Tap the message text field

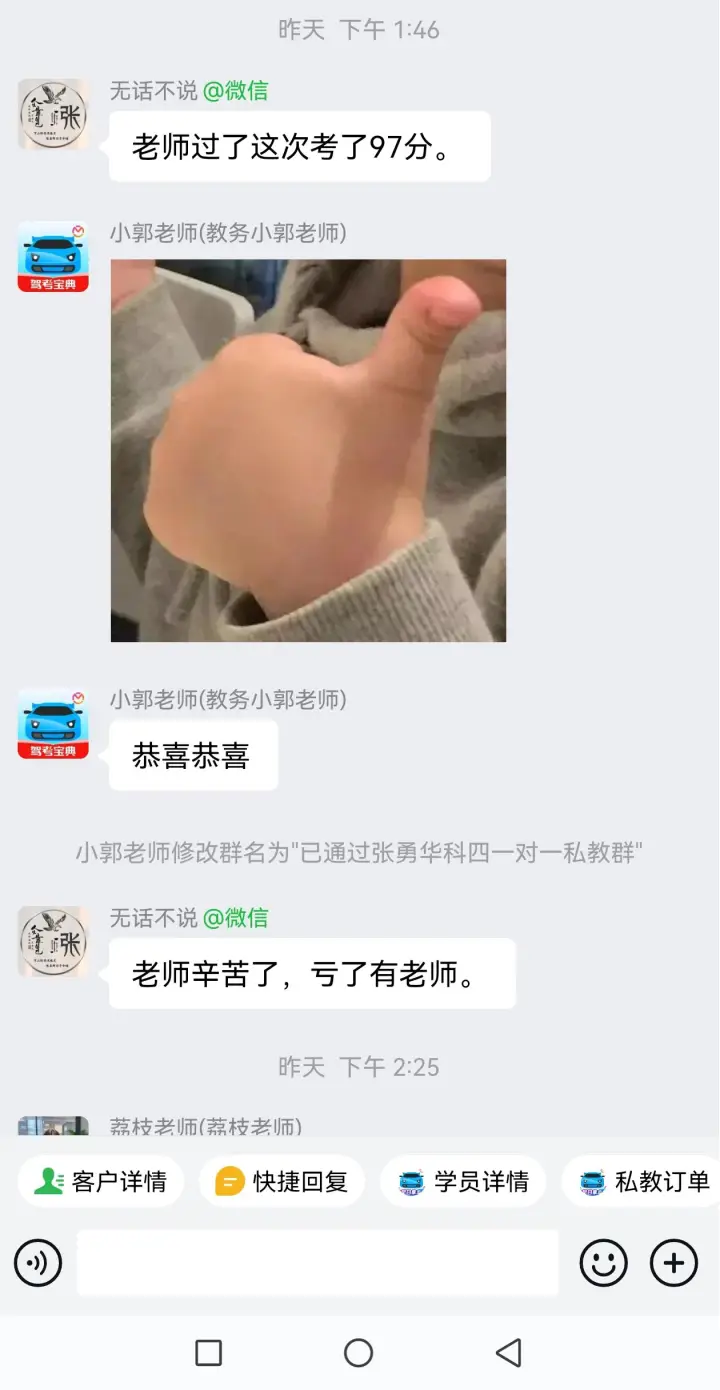[318, 1263]
